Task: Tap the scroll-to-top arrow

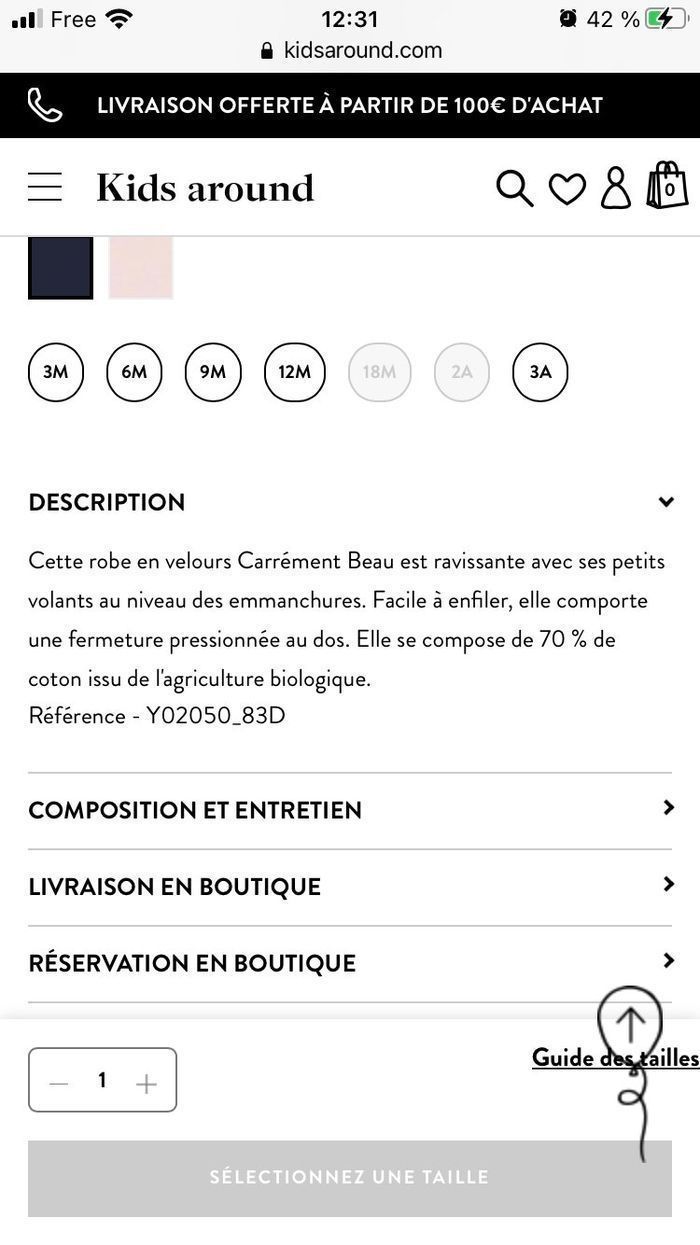Action: (630, 1022)
